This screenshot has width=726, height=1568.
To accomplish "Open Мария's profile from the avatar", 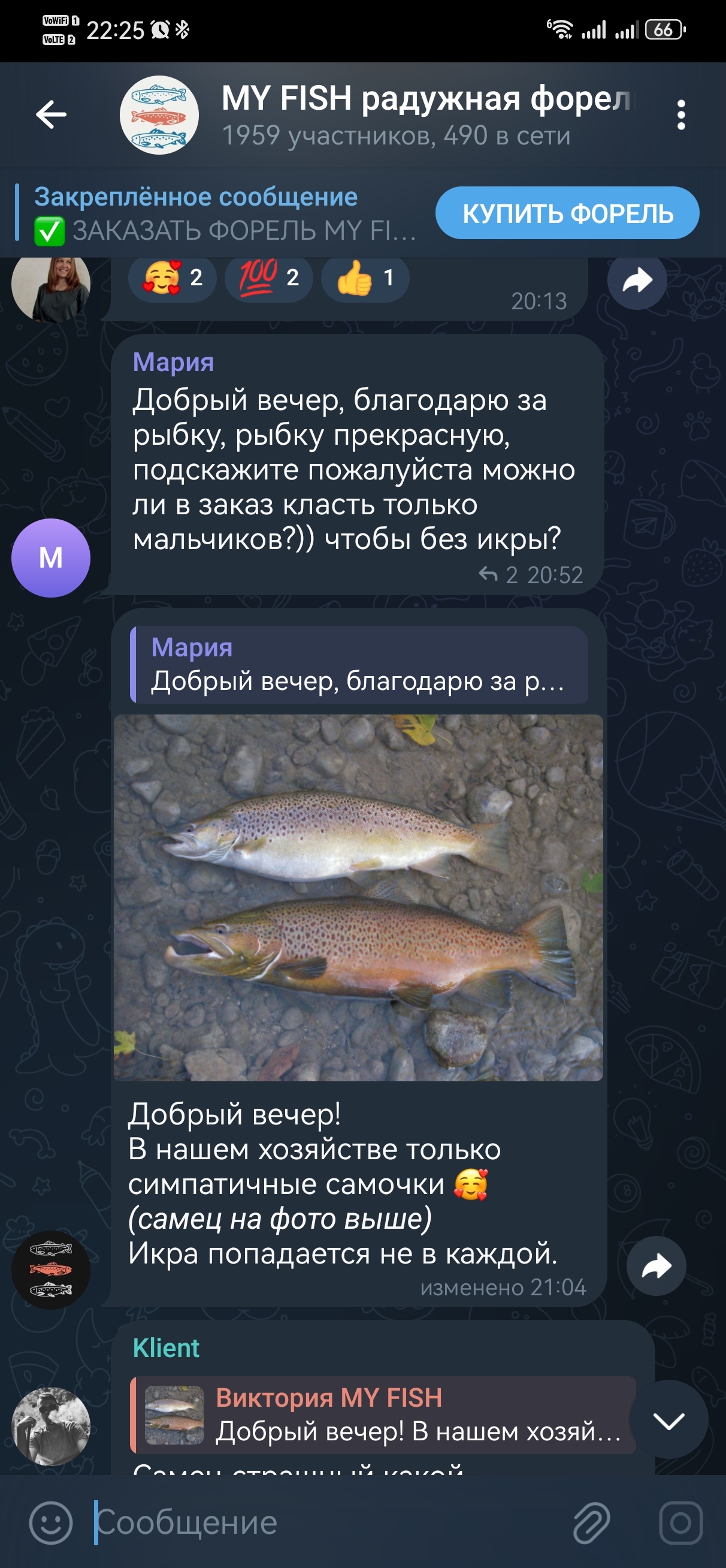I will (50, 557).
